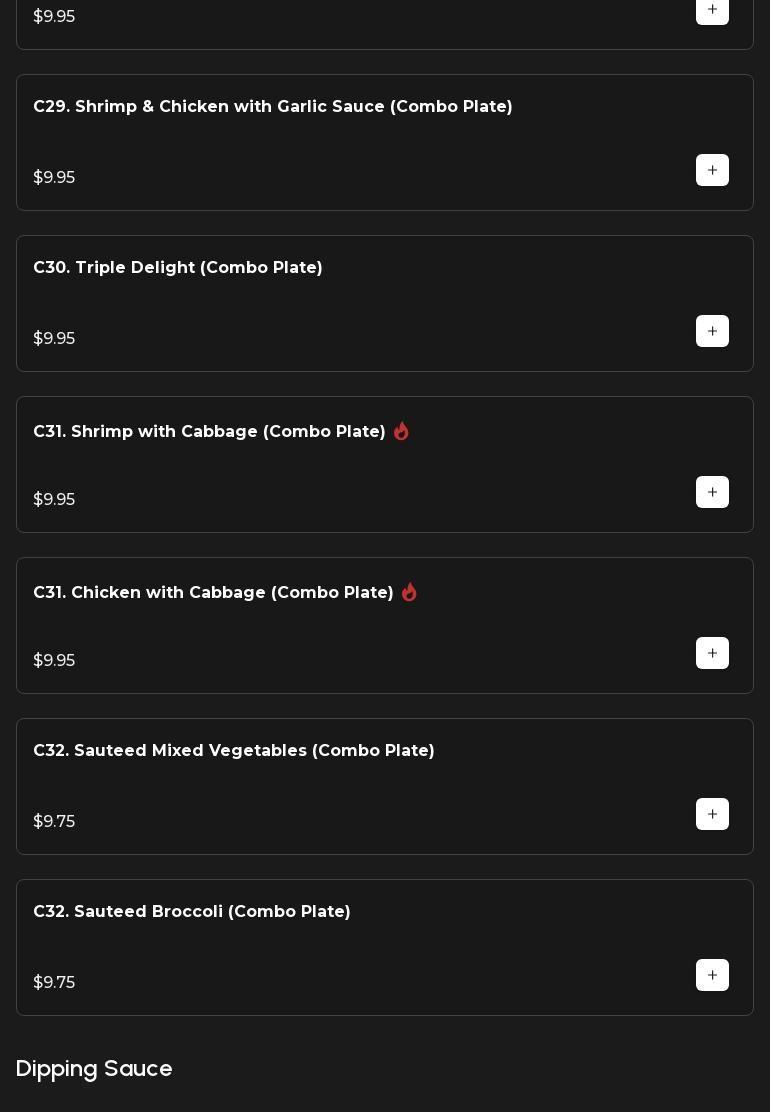Open C31 Chicken with Cabbage item details
This screenshot has height=1112, width=770.
point(384,626)
